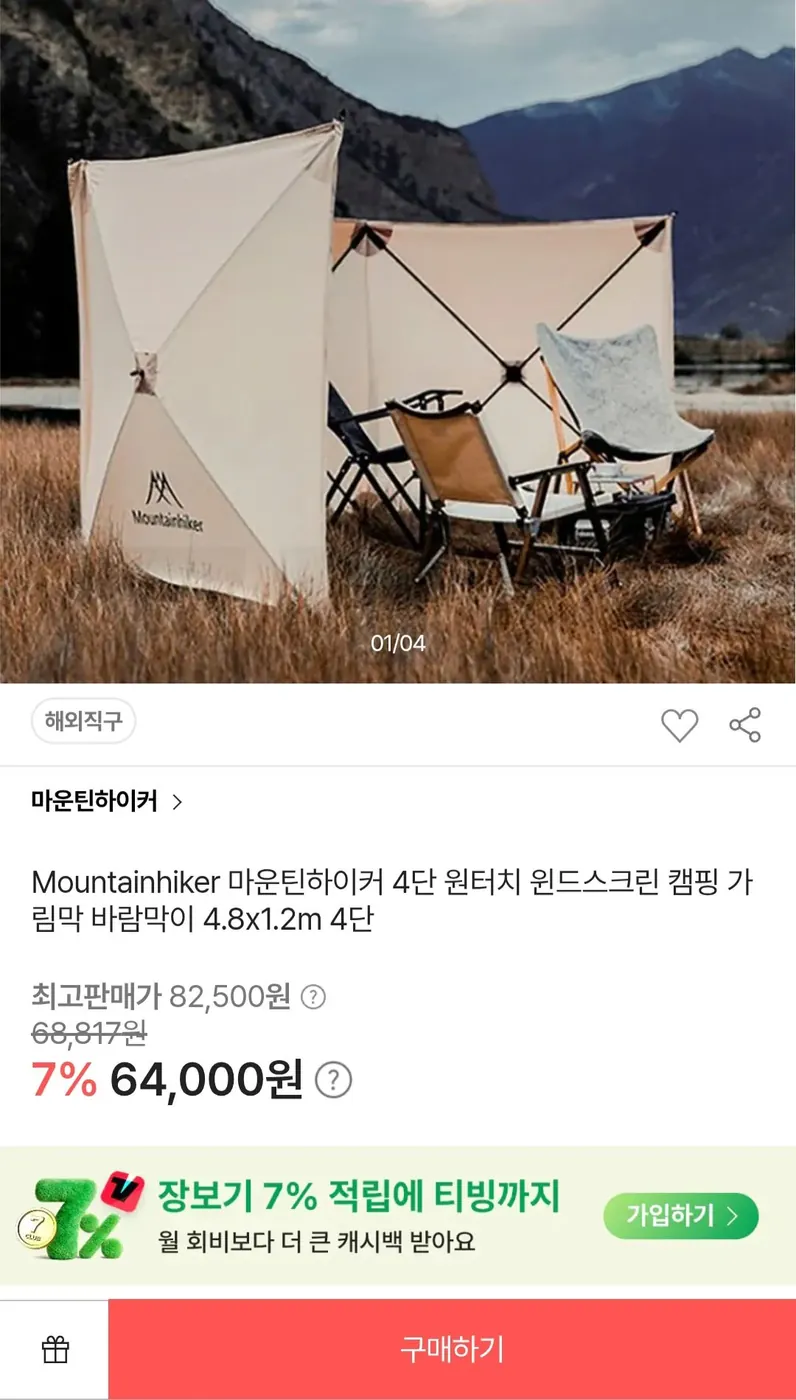This screenshot has height=1400, width=796.
Task: Tap the help icon next to 64,000원
Action: (334, 1080)
